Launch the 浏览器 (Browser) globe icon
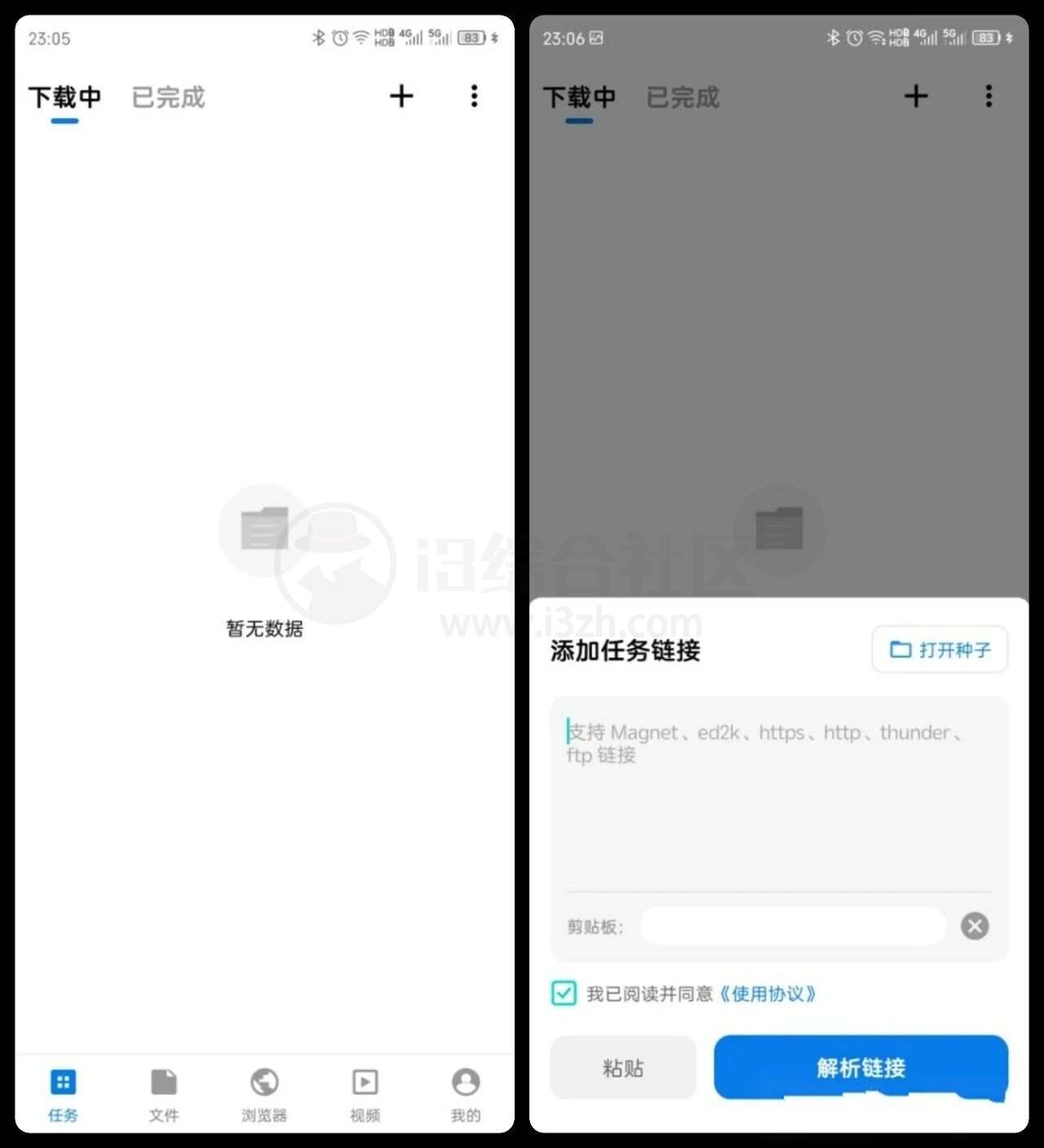Viewport: 1044px width, 1148px height. tap(263, 1083)
